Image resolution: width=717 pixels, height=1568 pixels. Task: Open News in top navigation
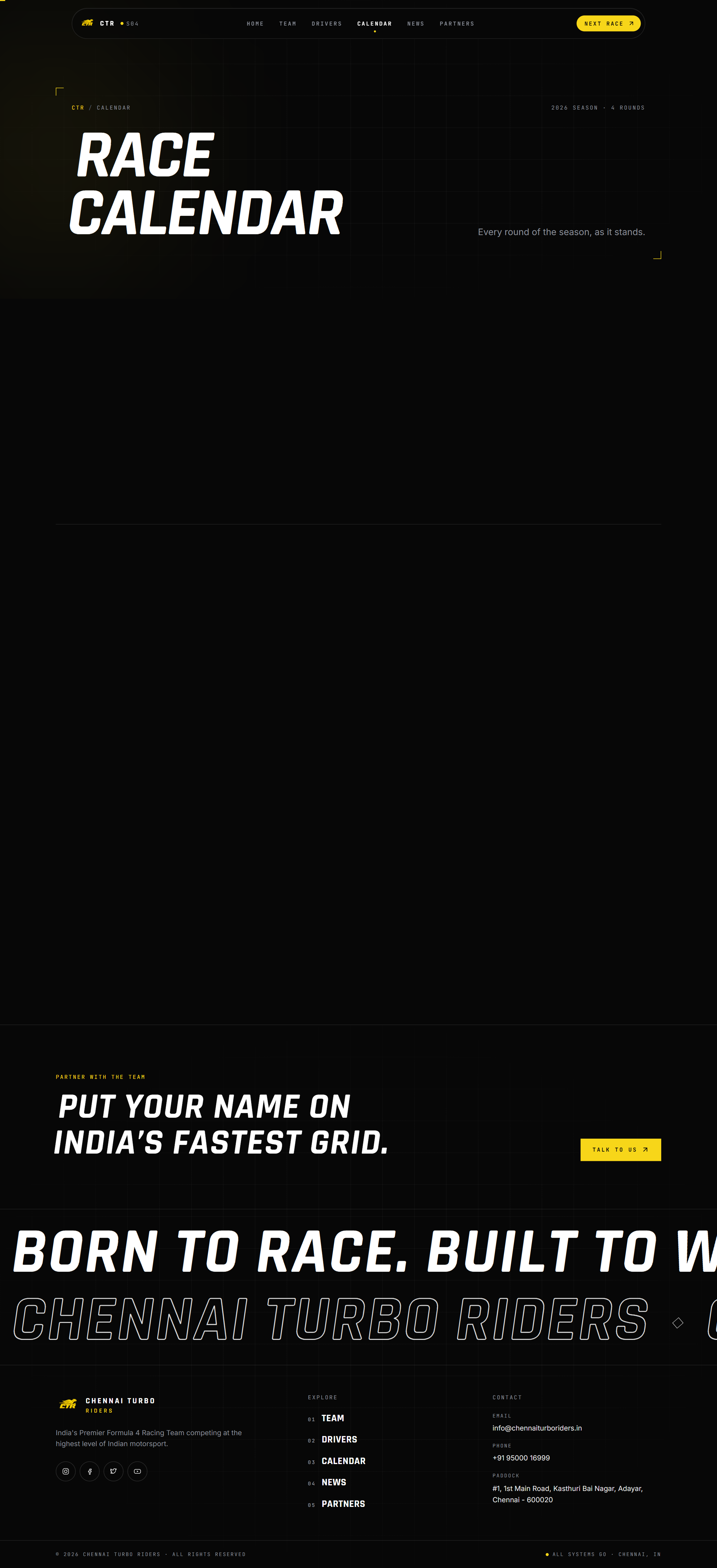coord(416,24)
